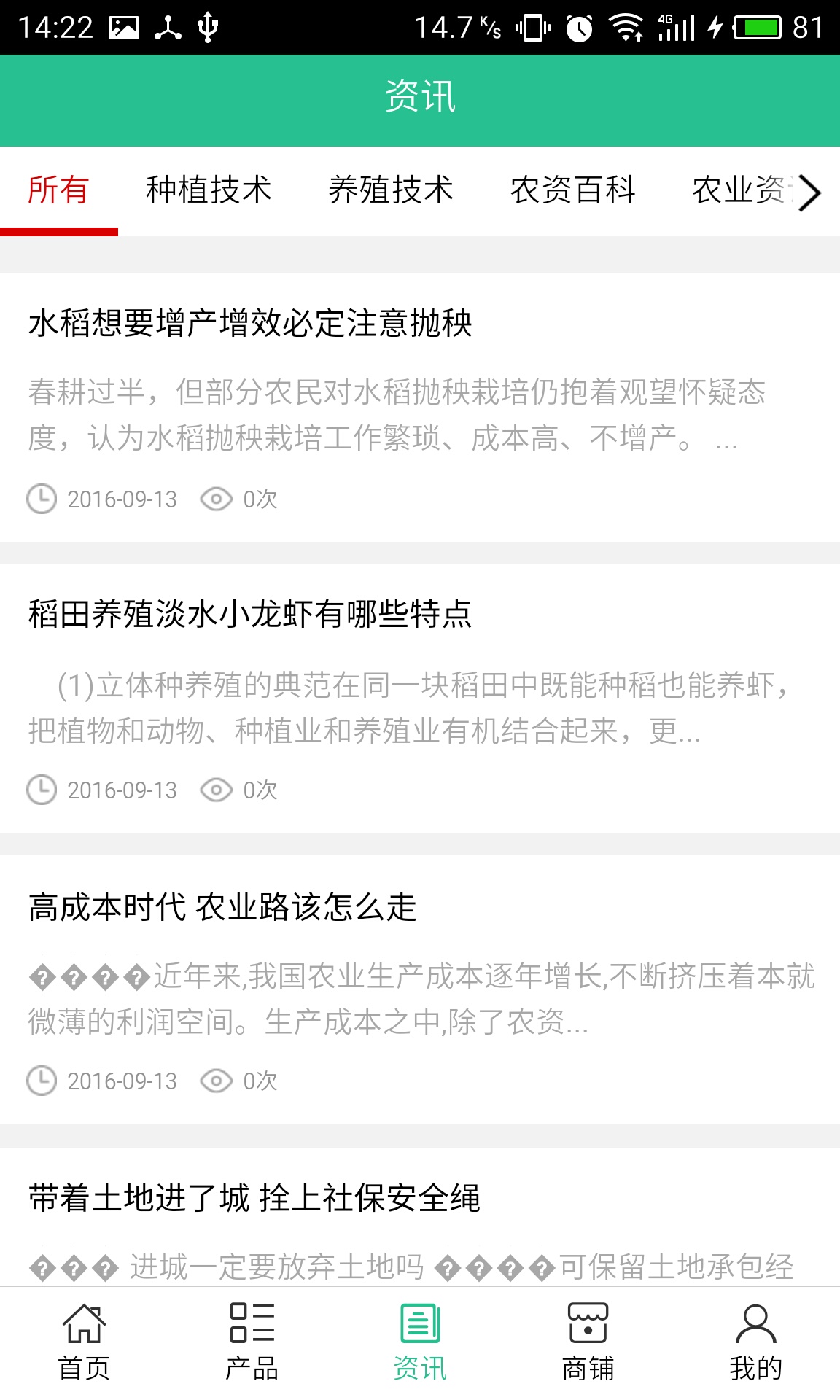
Task: Switch to the 产品 bottom tab
Action: tap(252, 1342)
